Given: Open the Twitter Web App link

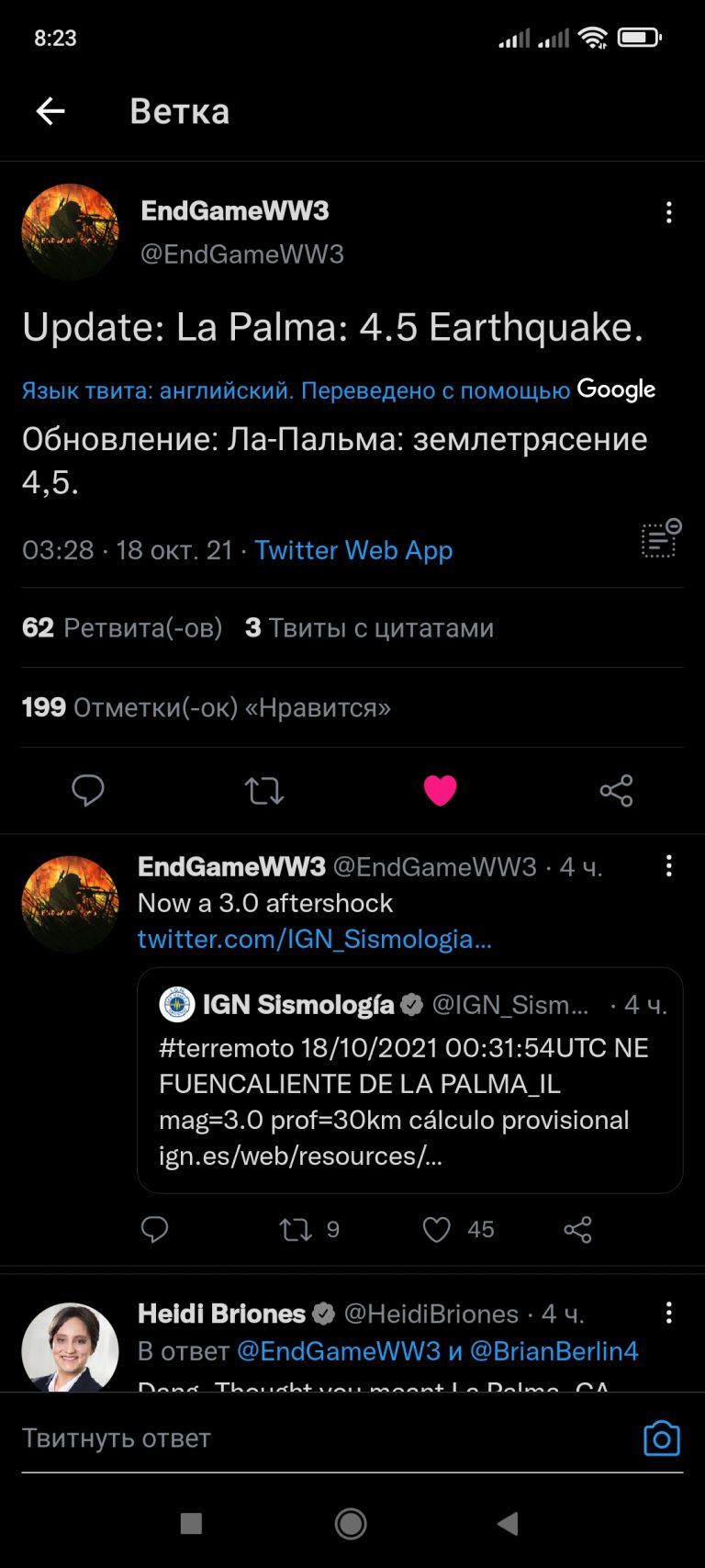Looking at the screenshot, I should point(353,549).
